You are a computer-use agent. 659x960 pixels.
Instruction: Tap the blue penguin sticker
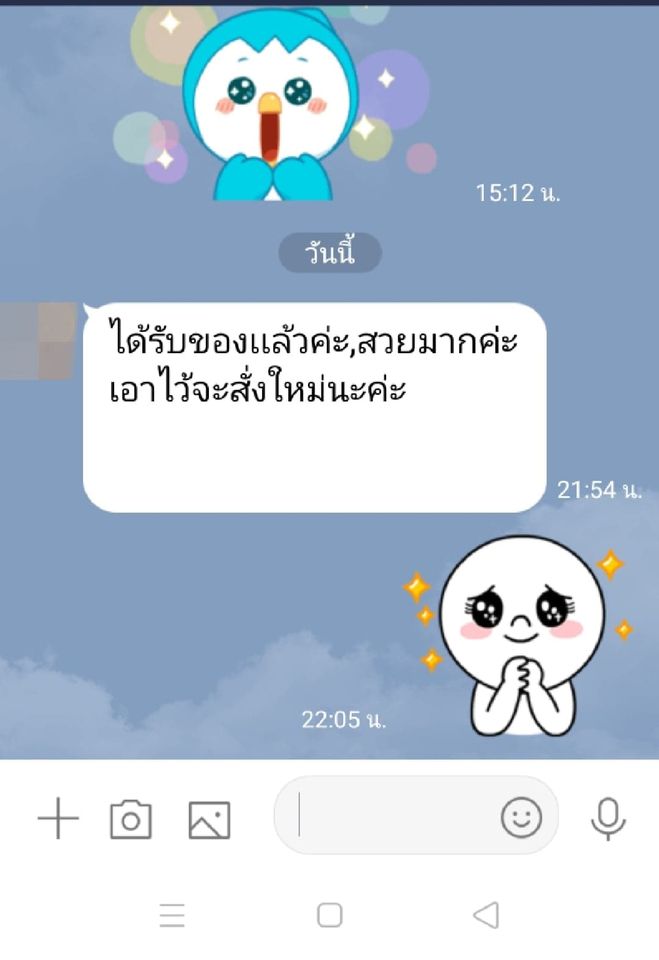pos(270,105)
